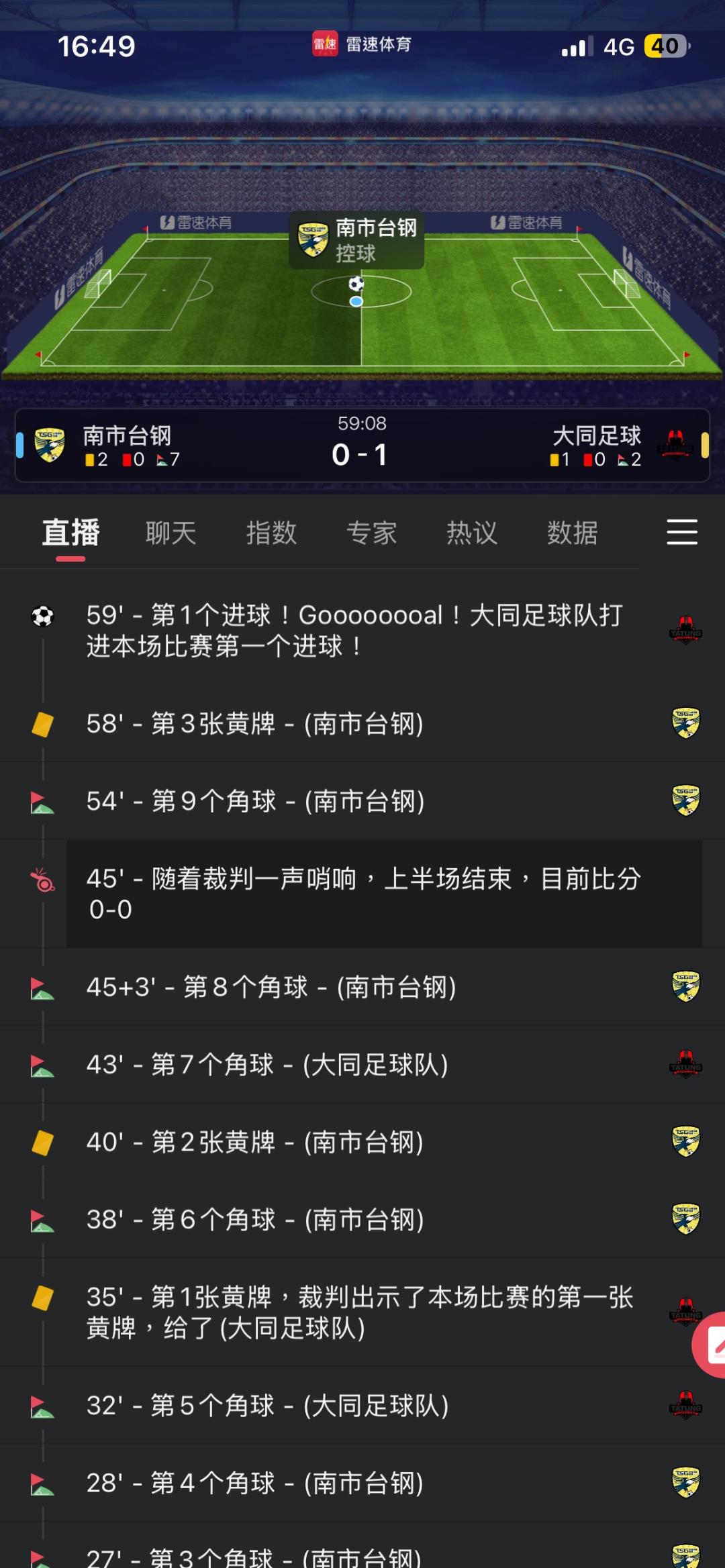The width and height of the screenshot is (725, 1568).
Task: Open 南市台钢 team in the scoreboard
Action: pyautogui.click(x=126, y=437)
